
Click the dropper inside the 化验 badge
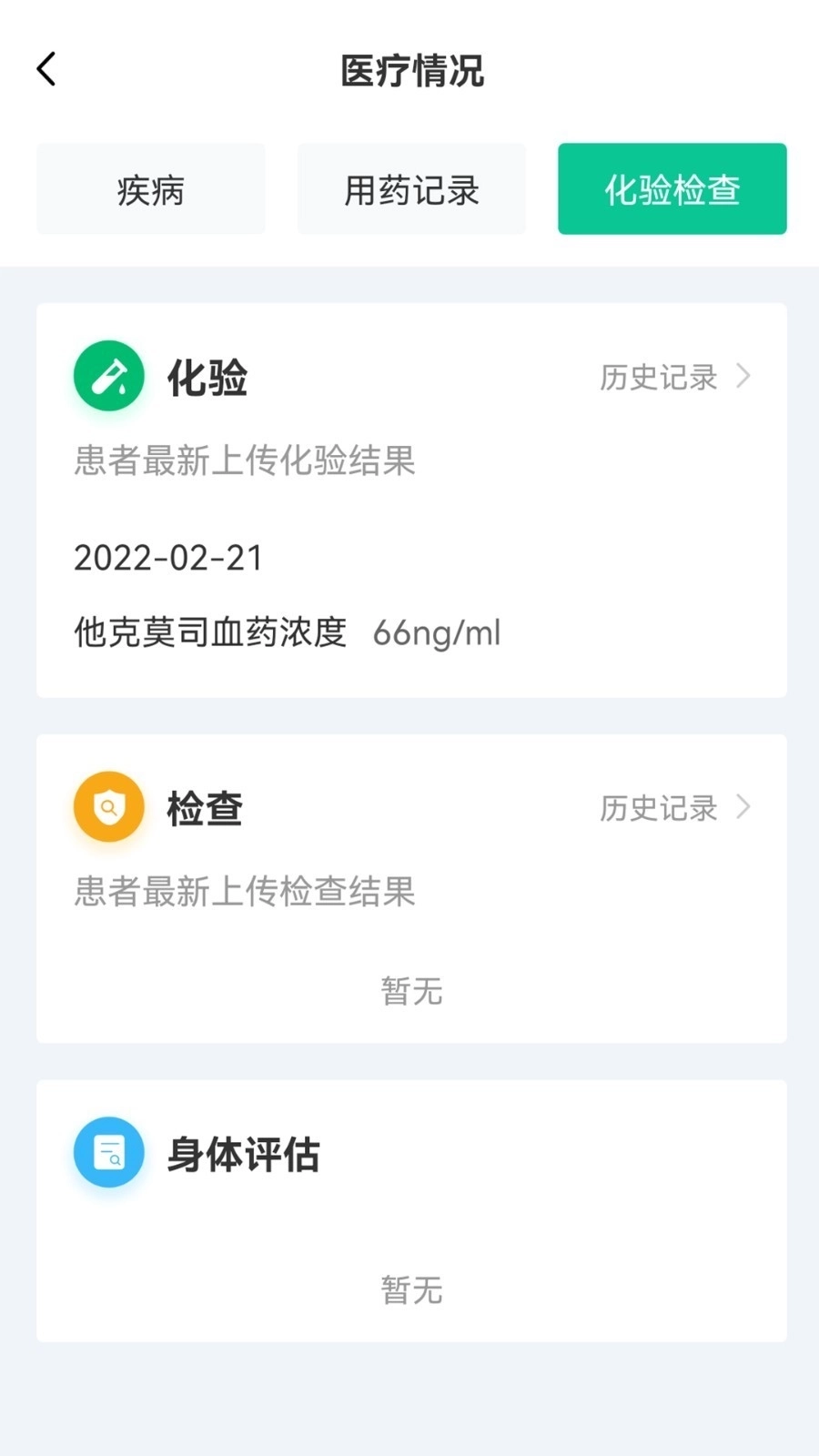coord(108,375)
